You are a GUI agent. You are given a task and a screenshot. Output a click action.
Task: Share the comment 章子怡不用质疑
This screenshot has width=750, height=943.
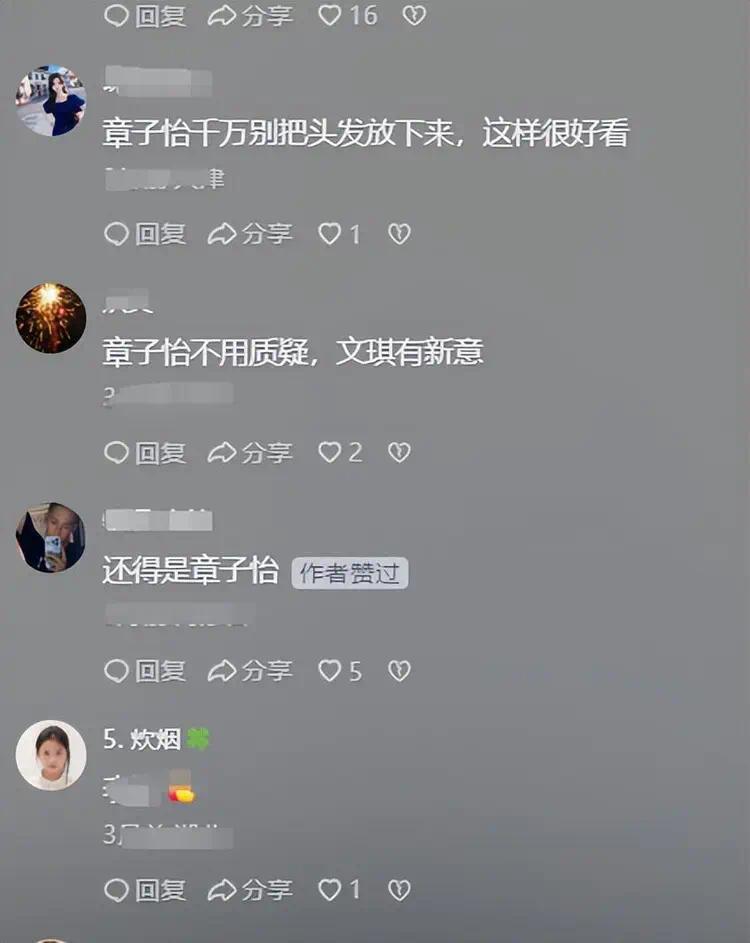point(250,453)
